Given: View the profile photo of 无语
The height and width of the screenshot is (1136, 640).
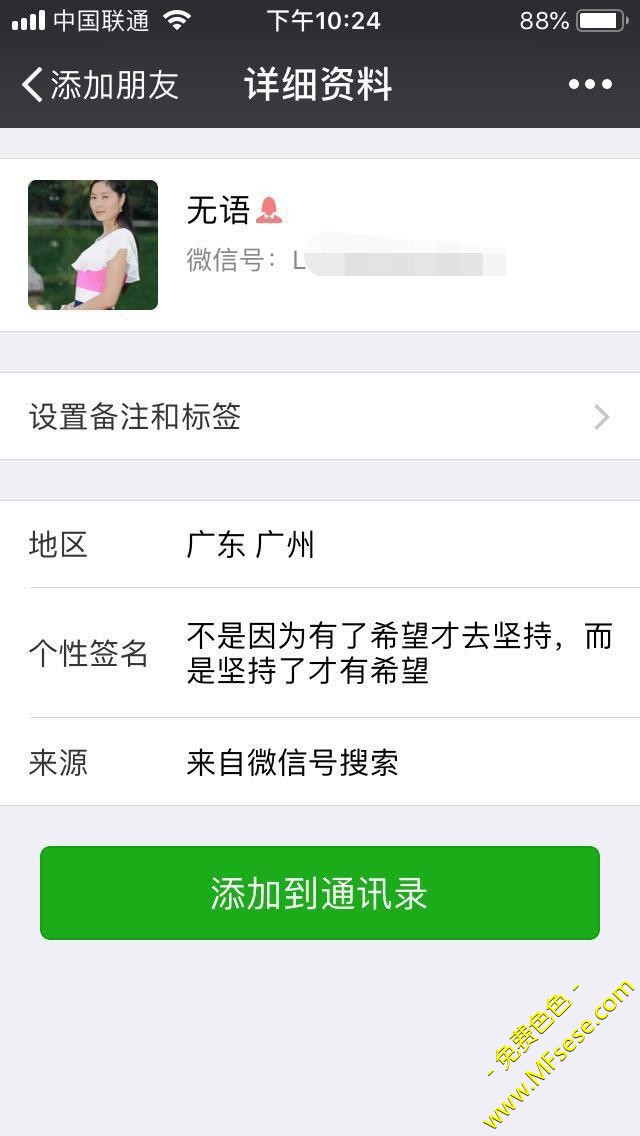Looking at the screenshot, I should [x=93, y=245].
